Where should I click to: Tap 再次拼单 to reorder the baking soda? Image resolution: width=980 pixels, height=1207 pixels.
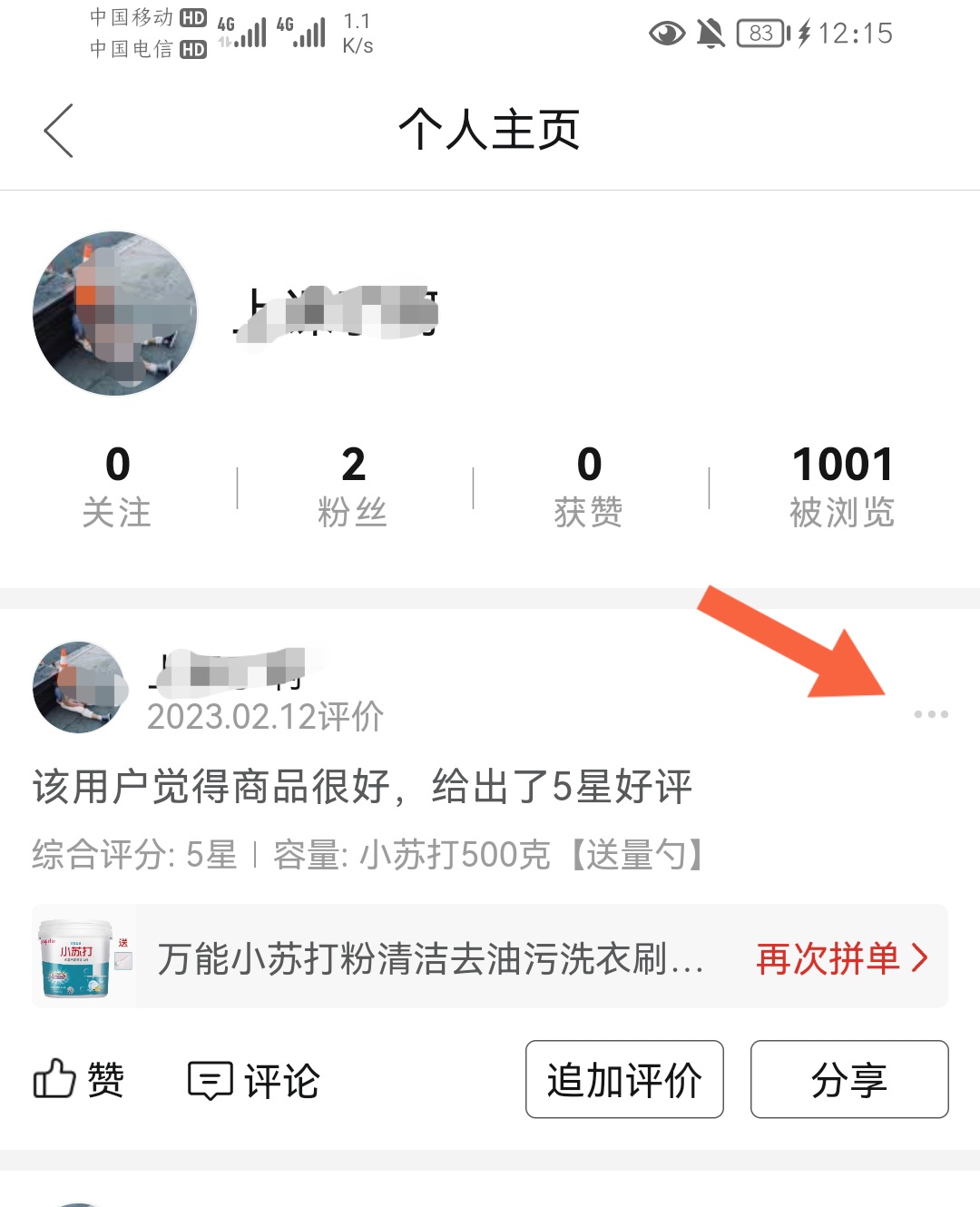[842, 957]
